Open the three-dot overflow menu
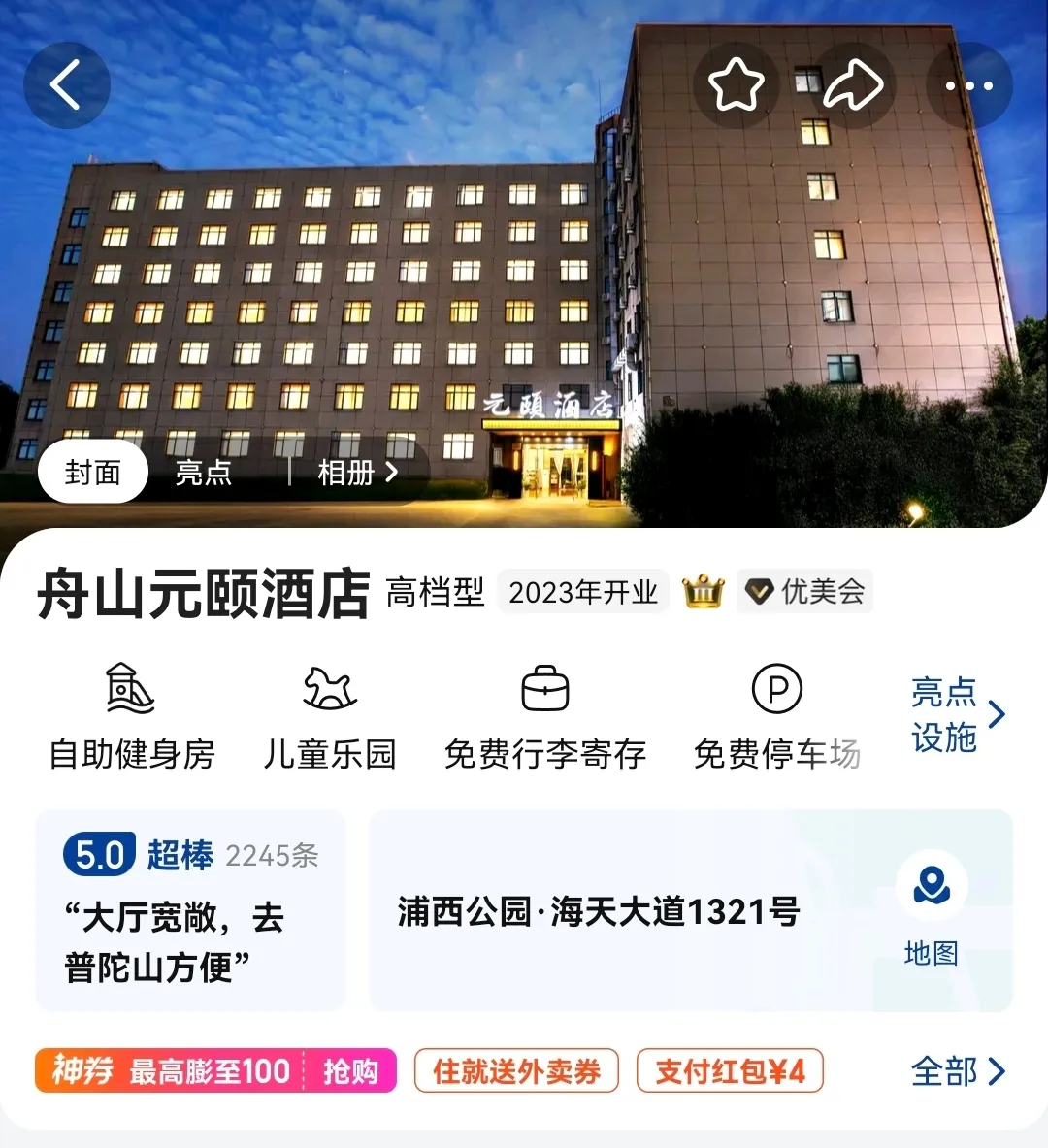1048x1148 pixels. click(969, 85)
